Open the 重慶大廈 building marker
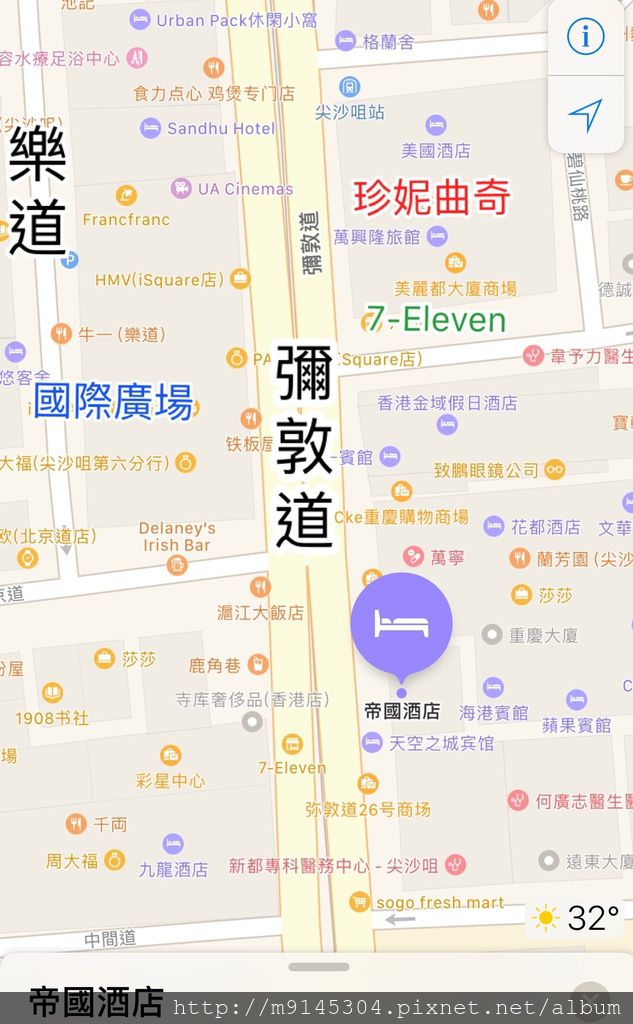633x1024 pixels. pyautogui.click(x=492, y=634)
